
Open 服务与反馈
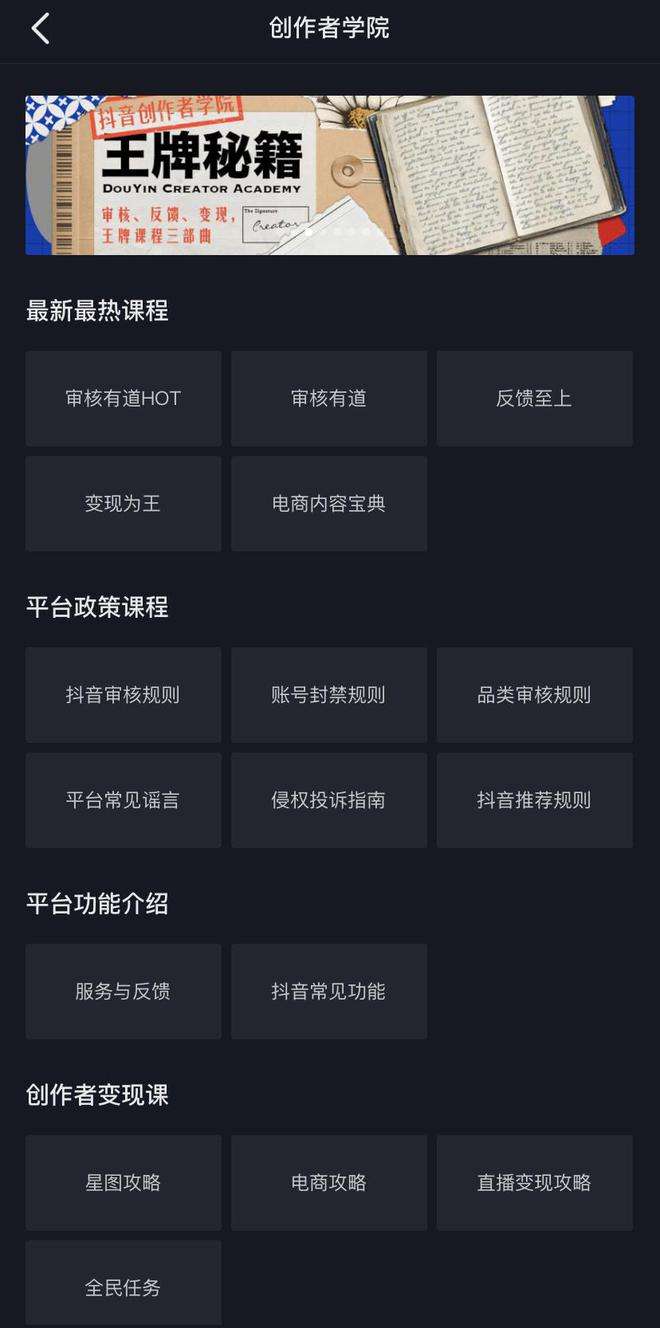(x=123, y=991)
